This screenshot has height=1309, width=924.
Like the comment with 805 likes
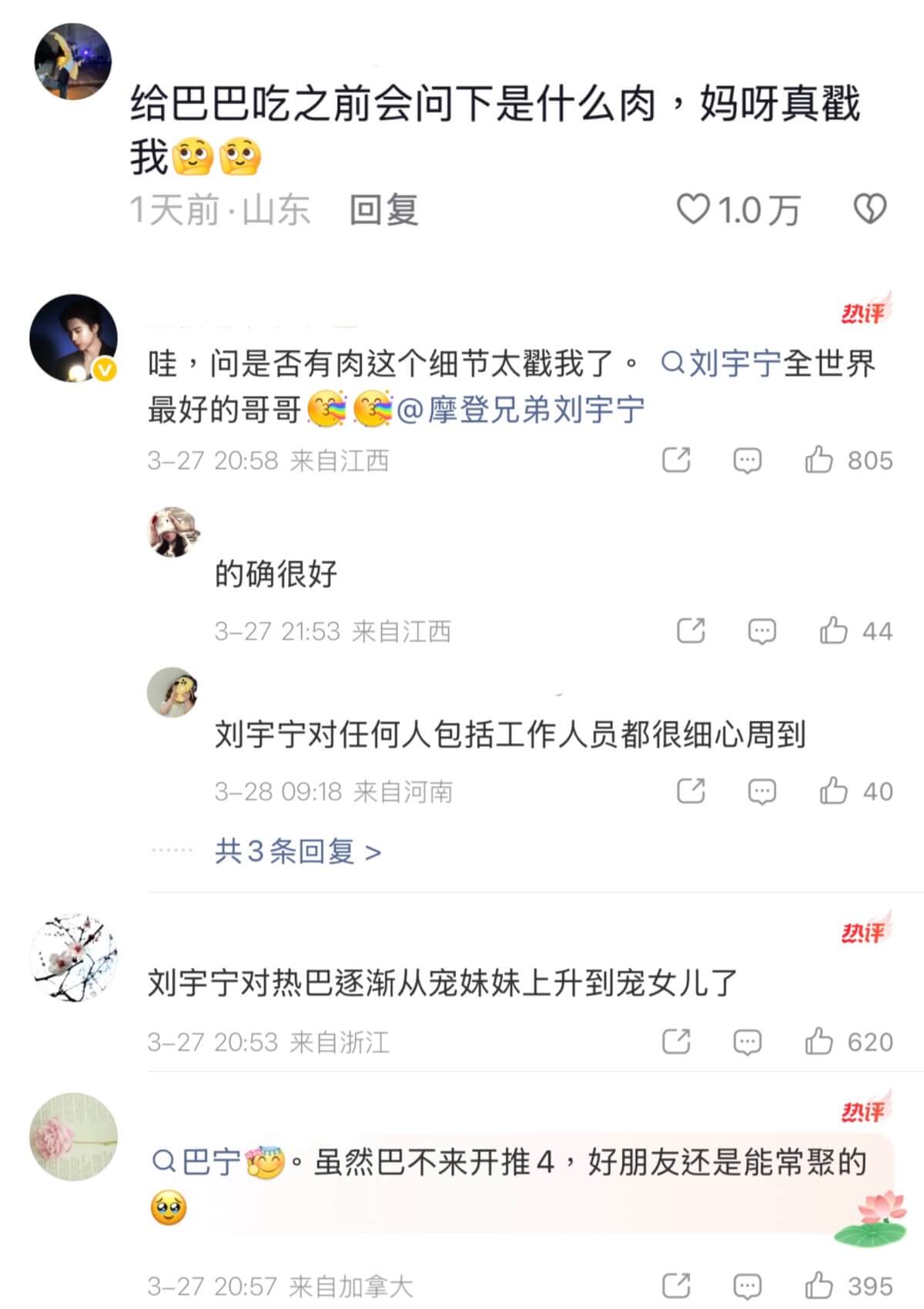819,460
